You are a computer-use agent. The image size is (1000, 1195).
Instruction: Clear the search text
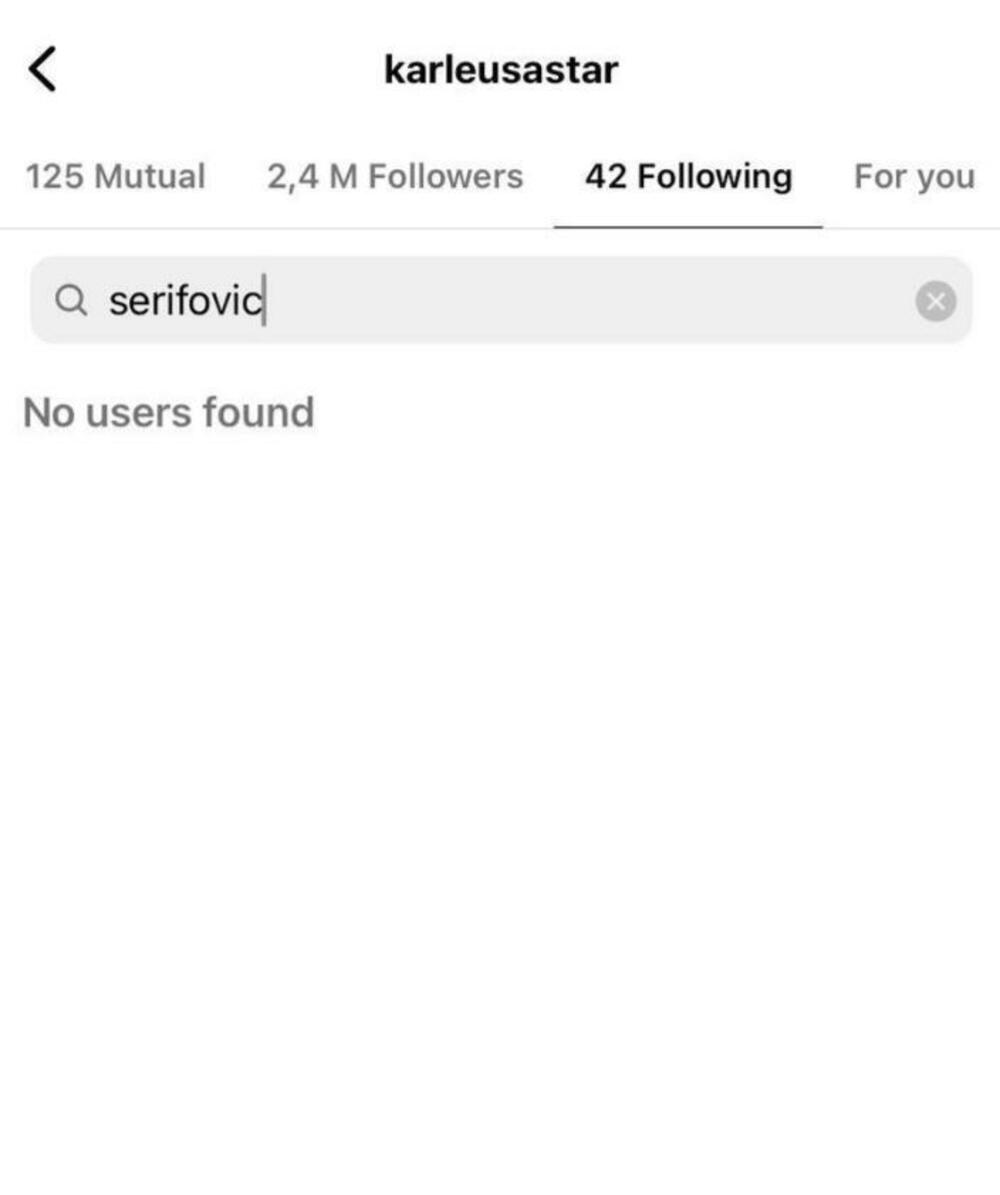935,301
